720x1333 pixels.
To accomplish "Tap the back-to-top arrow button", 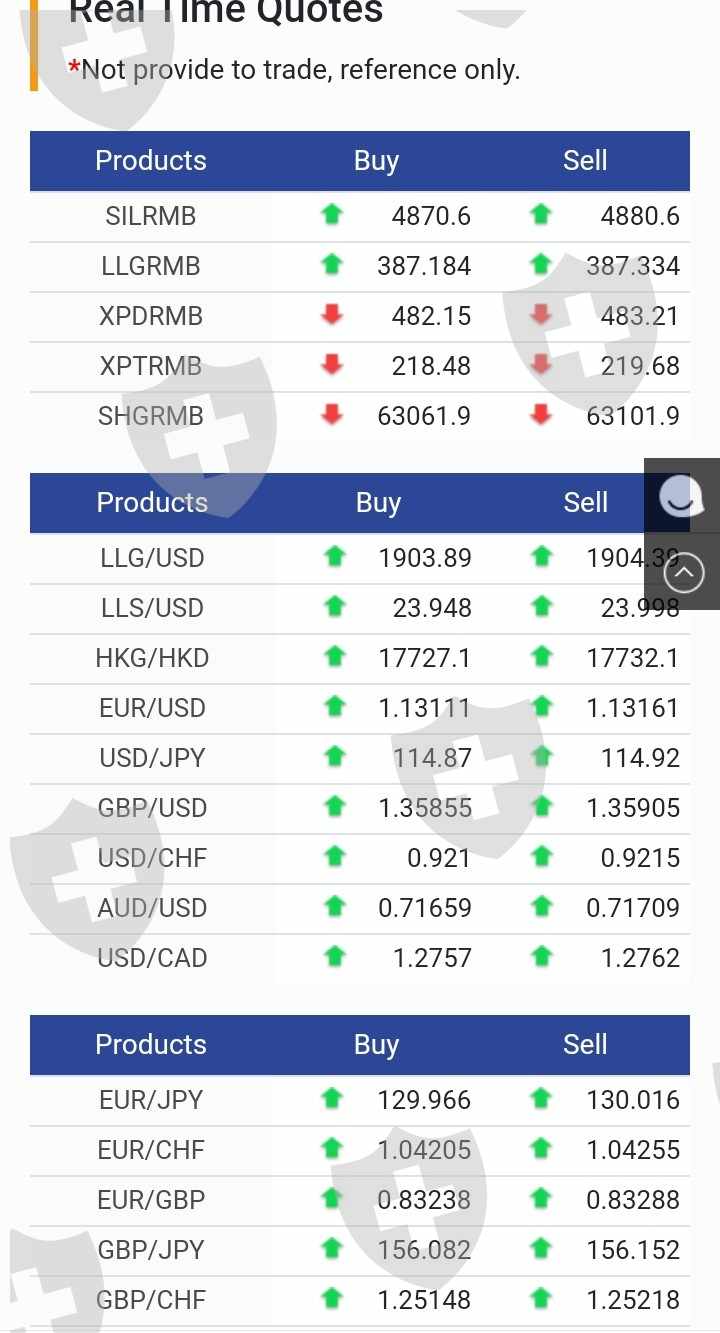I will click(683, 572).
